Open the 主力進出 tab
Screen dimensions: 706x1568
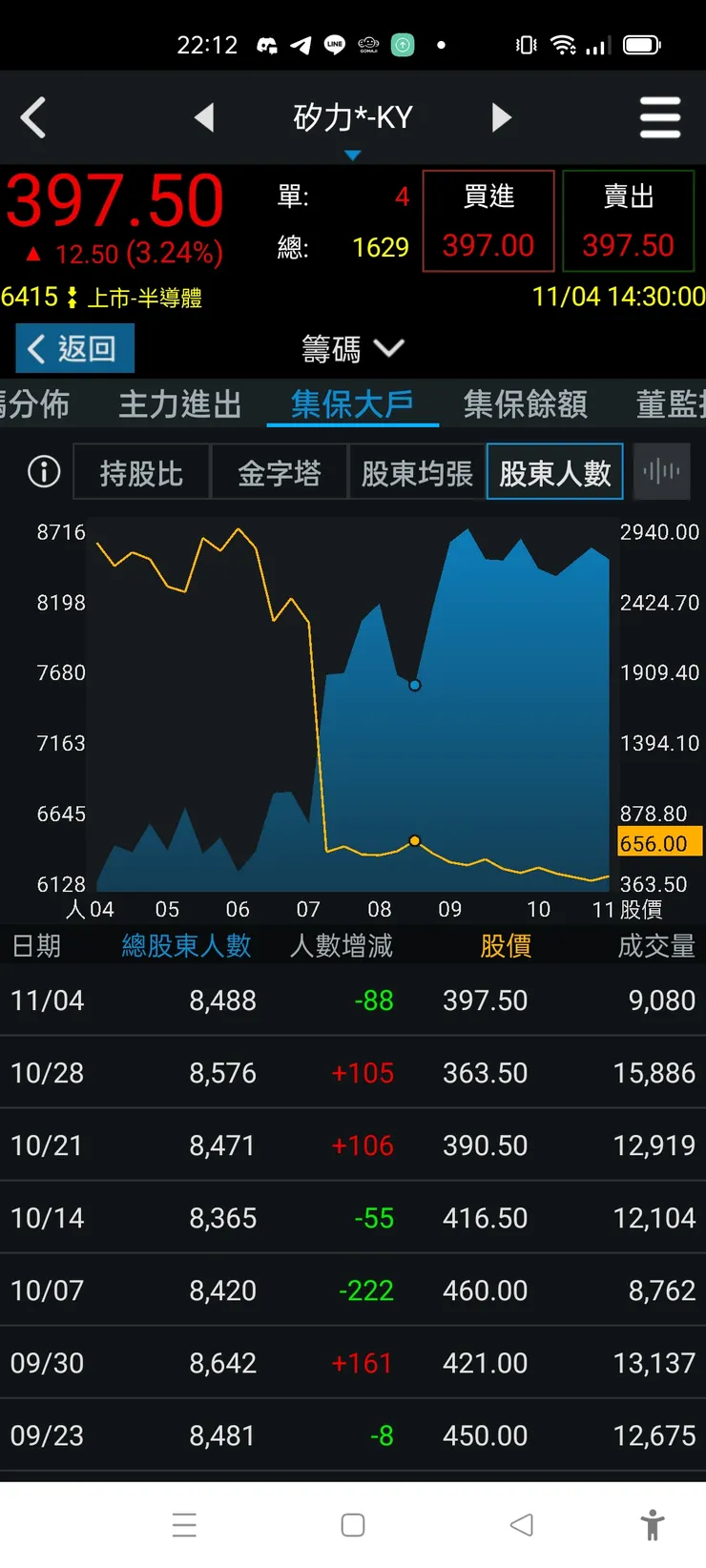click(179, 403)
